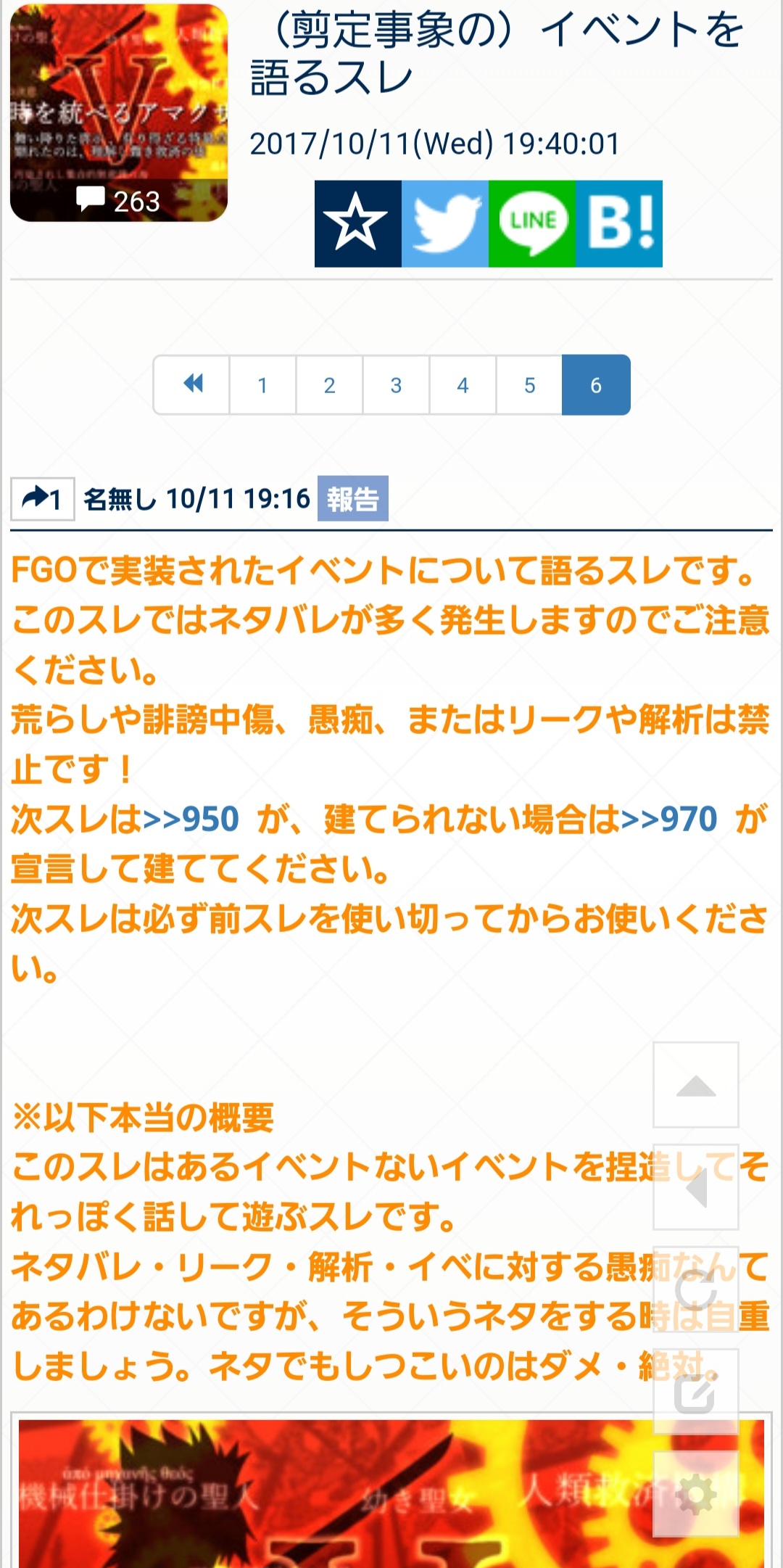This screenshot has width=783, height=1568.
Task: Share this thread via LINE
Action: click(531, 223)
